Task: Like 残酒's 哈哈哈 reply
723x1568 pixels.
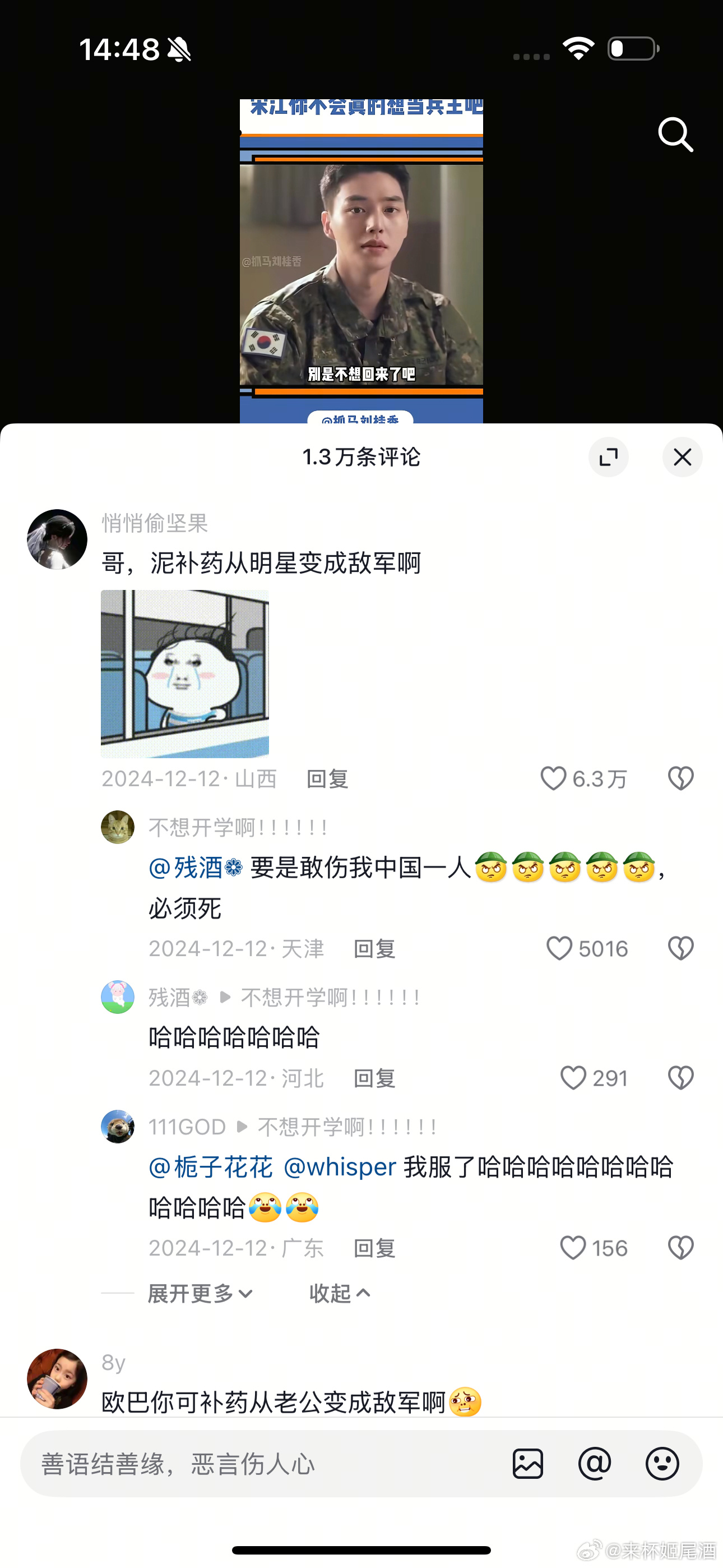Action: pos(573,1078)
